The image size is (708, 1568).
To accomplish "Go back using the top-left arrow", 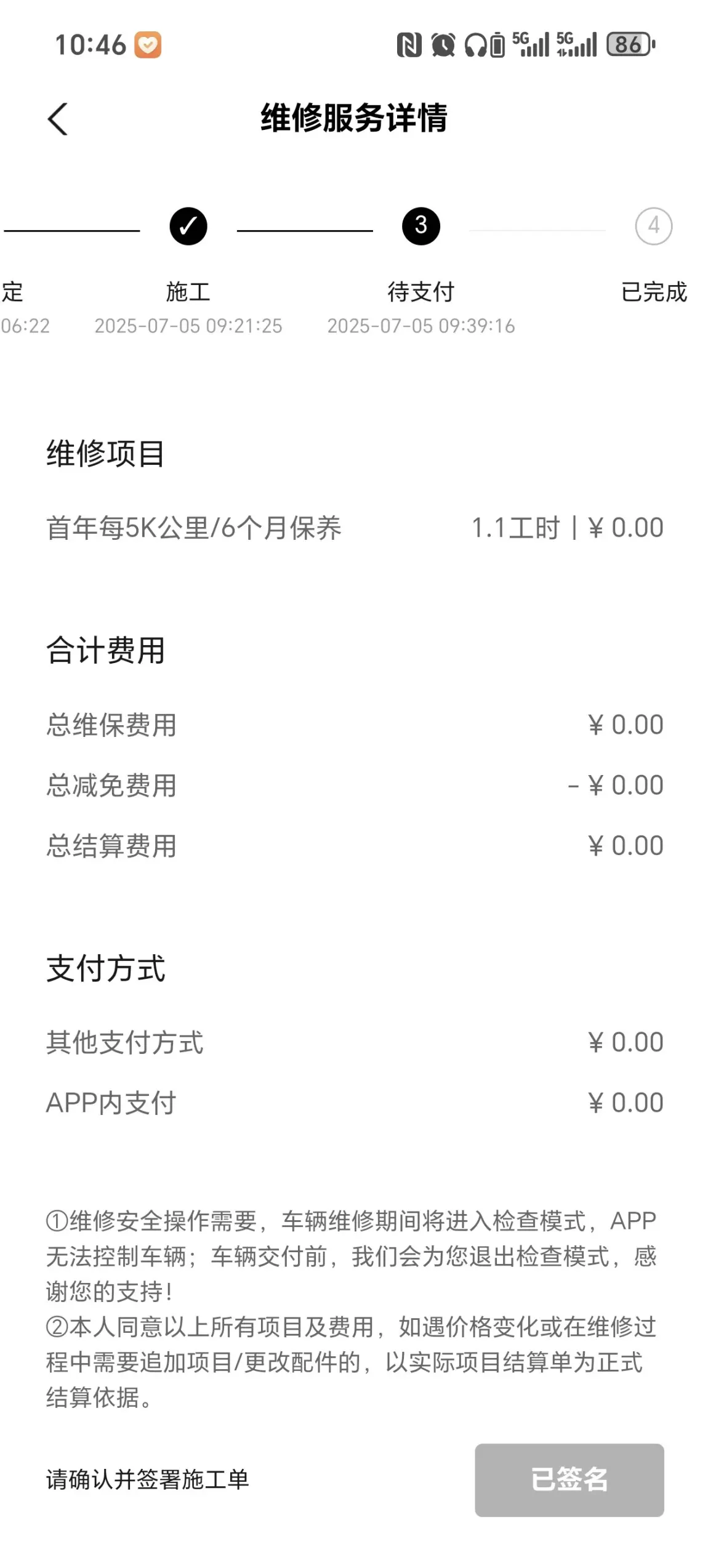I will (57, 119).
